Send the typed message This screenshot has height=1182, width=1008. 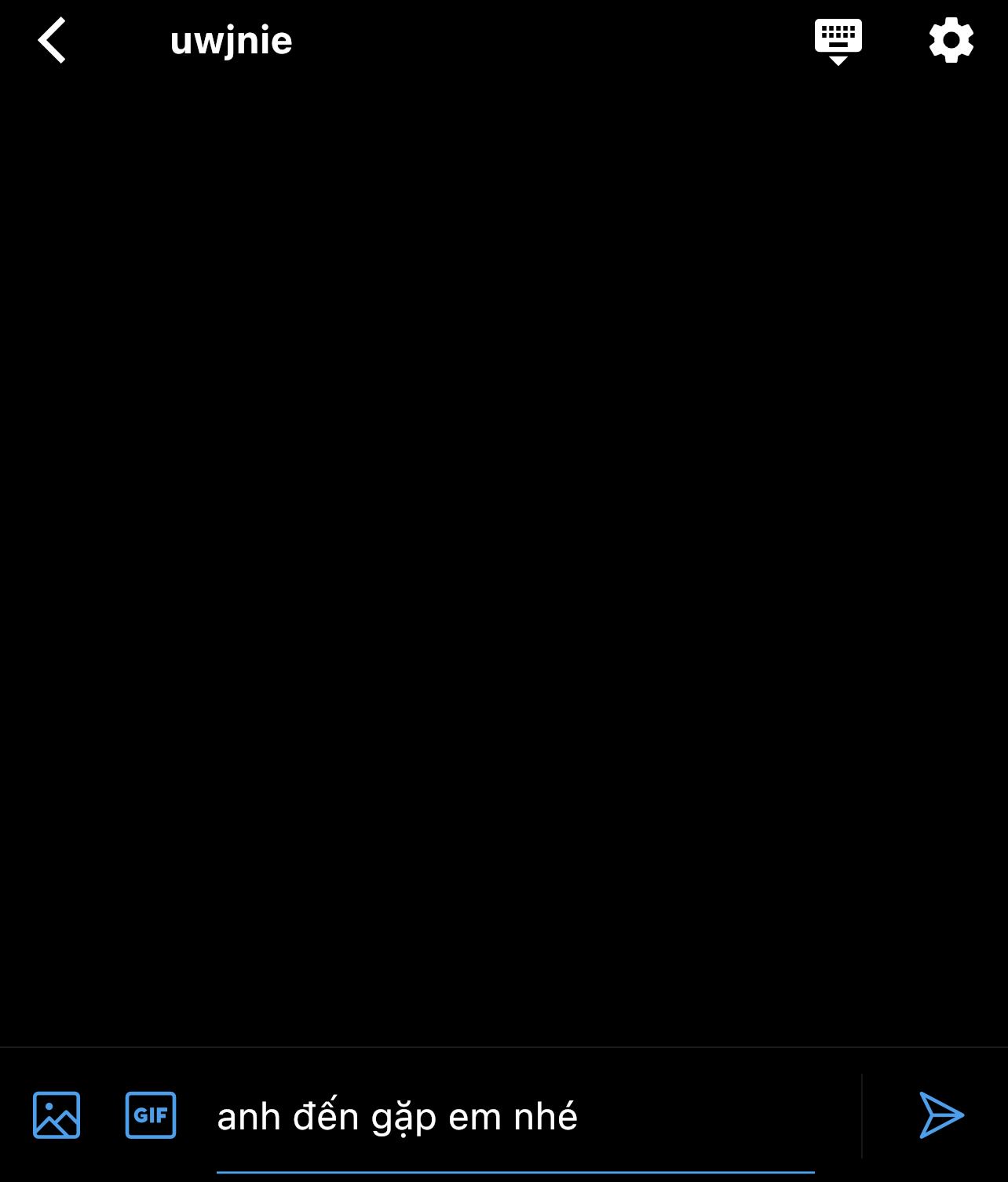pos(940,1115)
